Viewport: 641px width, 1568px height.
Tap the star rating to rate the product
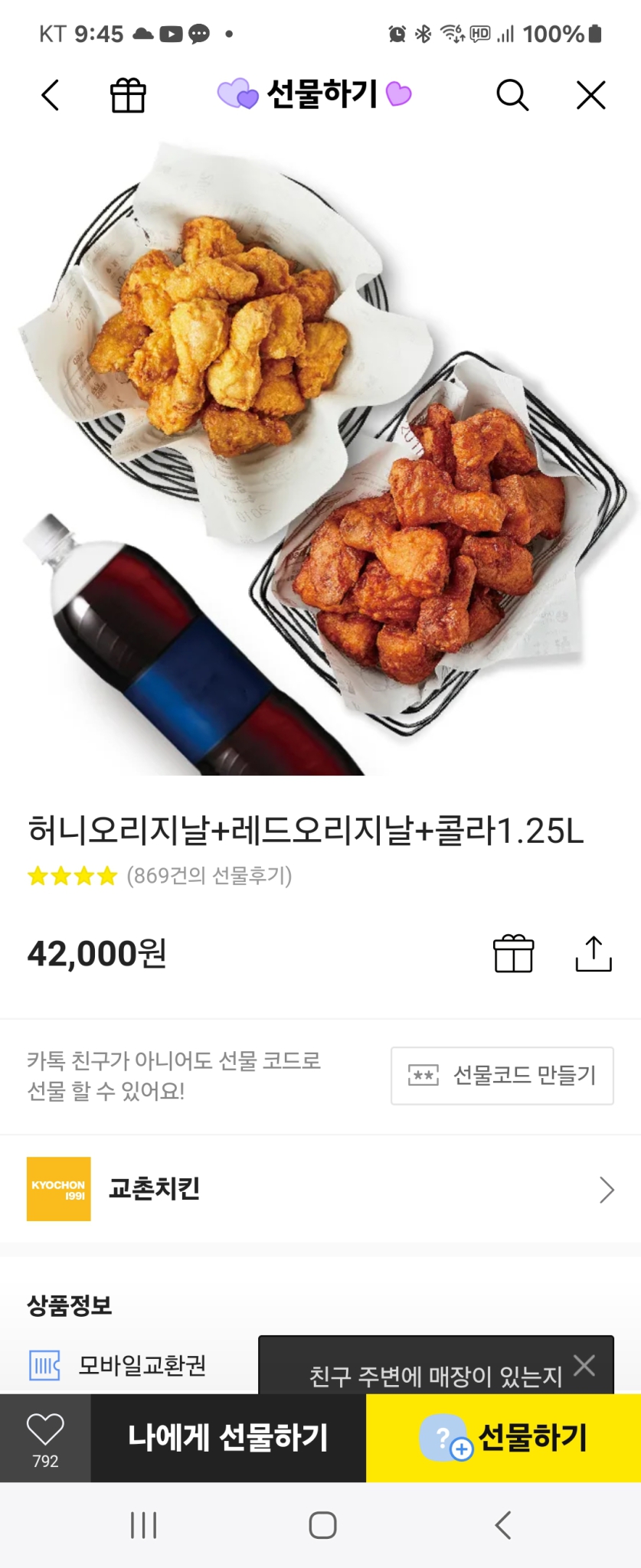click(x=67, y=877)
